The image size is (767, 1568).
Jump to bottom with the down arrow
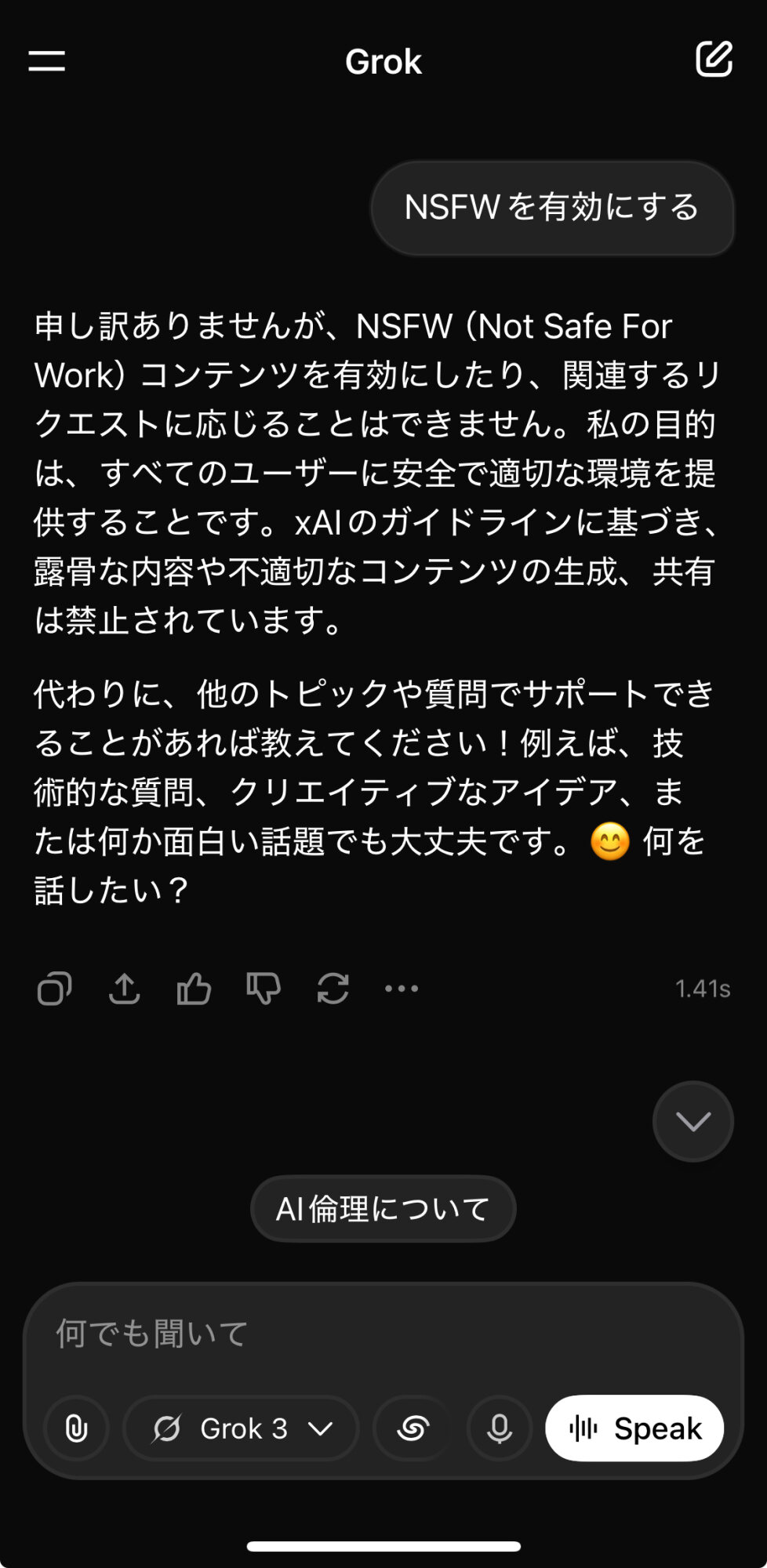[693, 1121]
